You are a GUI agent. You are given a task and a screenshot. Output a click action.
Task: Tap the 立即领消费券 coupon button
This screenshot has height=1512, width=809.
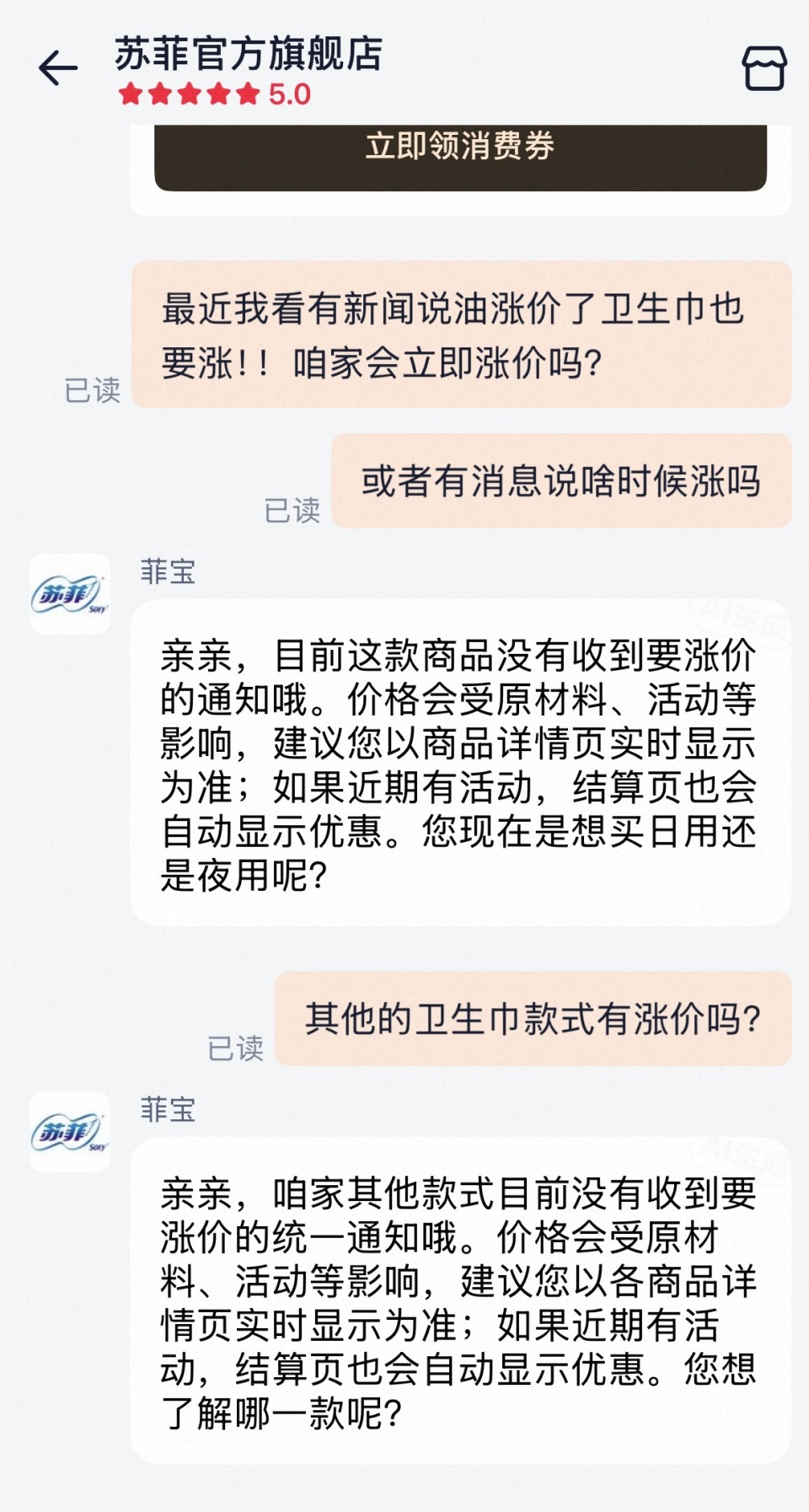[462, 148]
